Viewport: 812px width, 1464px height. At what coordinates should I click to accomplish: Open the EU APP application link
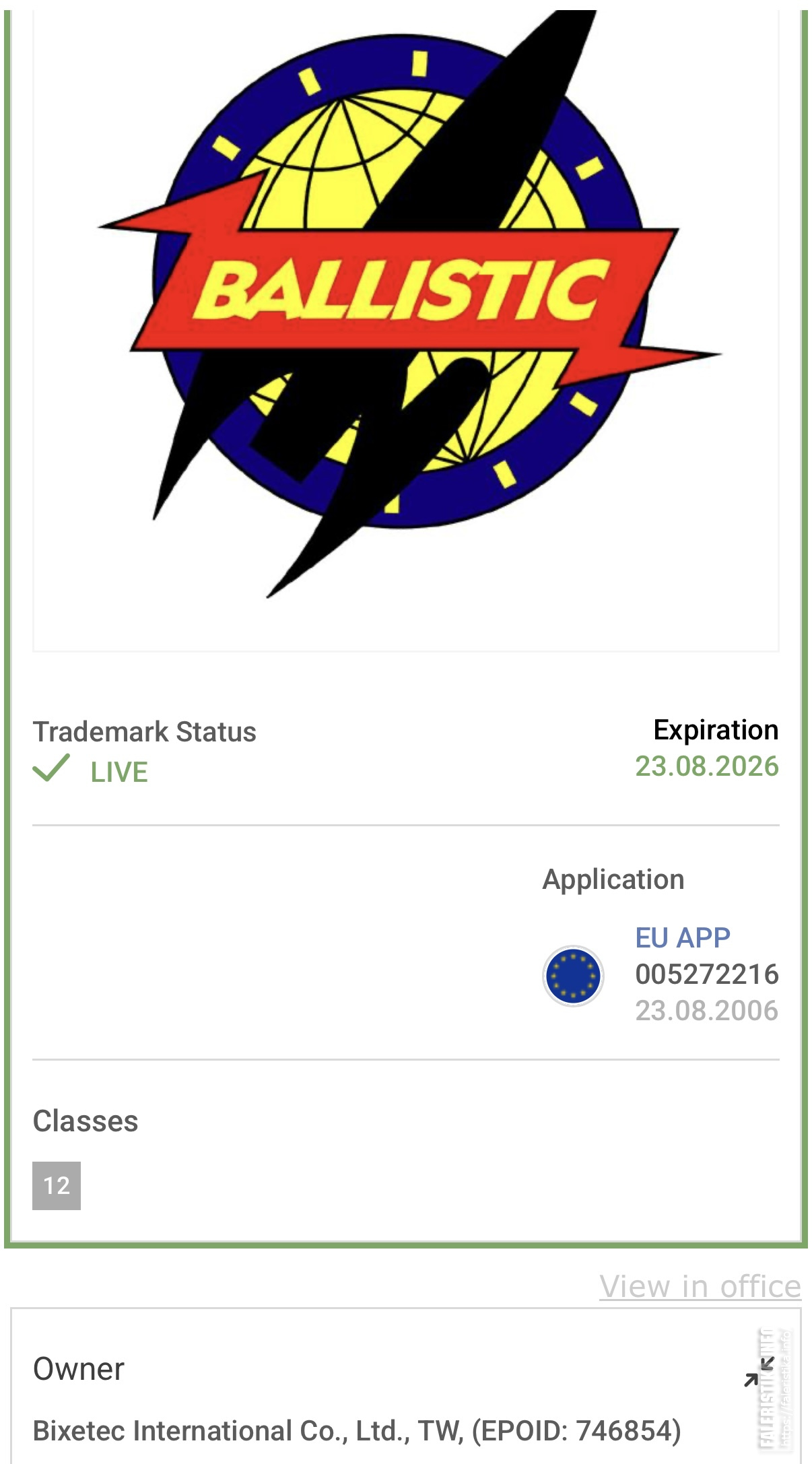tap(683, 937)
